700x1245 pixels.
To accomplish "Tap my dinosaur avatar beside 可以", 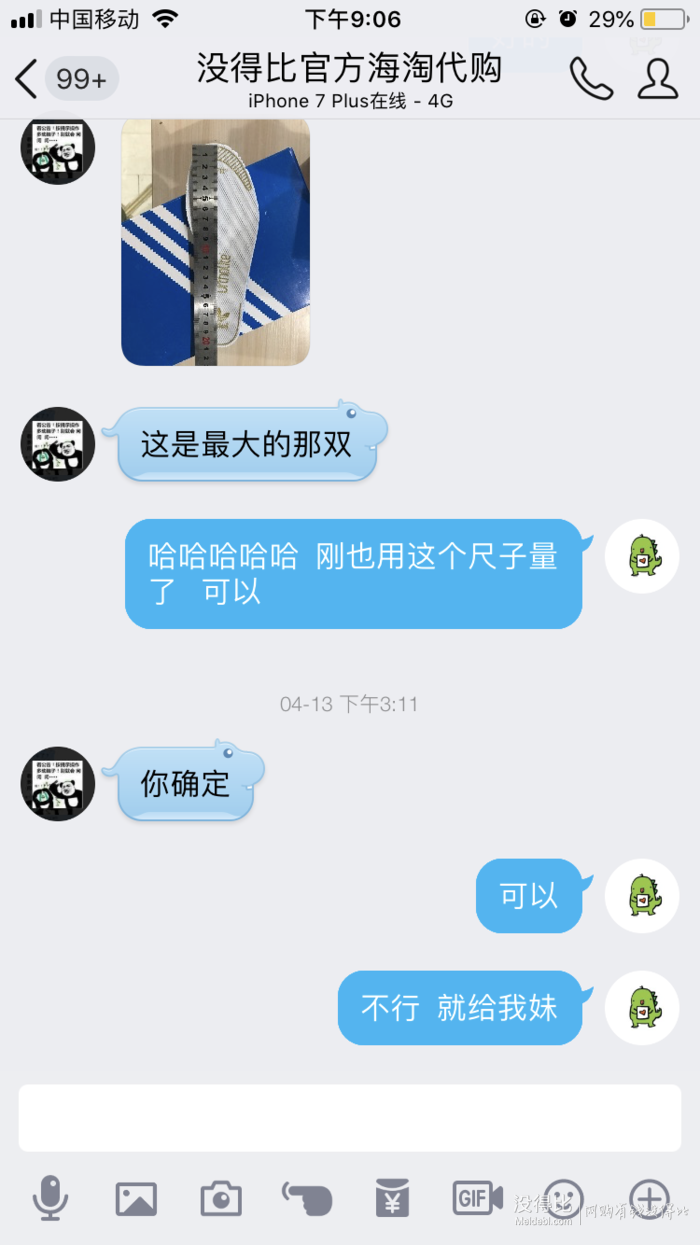I will (x=642, y=896).
